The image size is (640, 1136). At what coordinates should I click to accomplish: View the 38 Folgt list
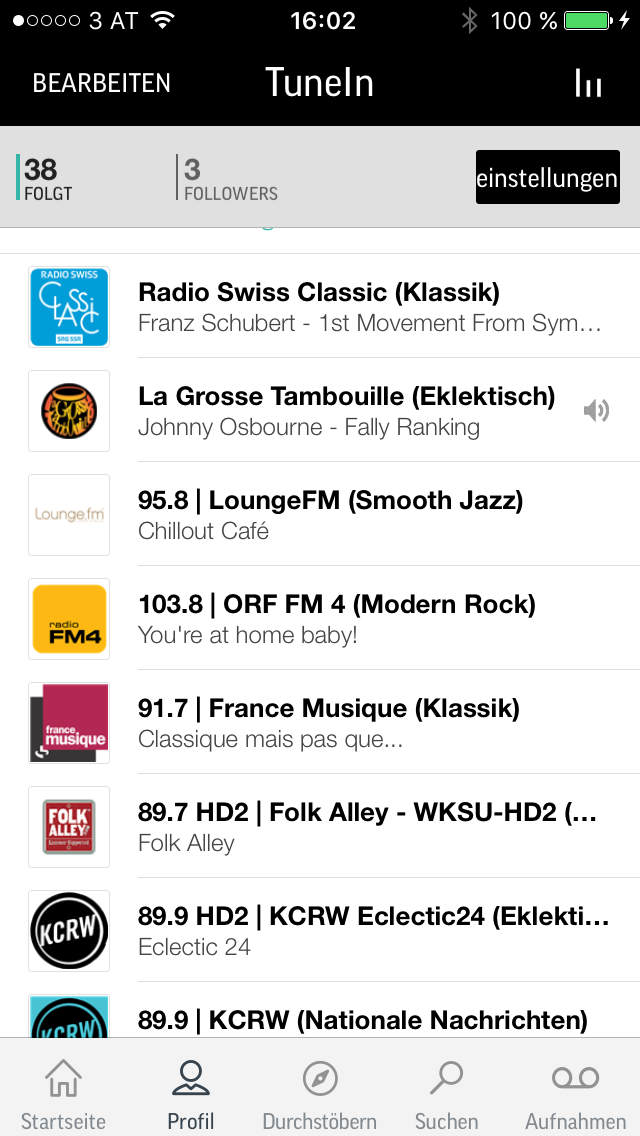[x=45, y=178]
